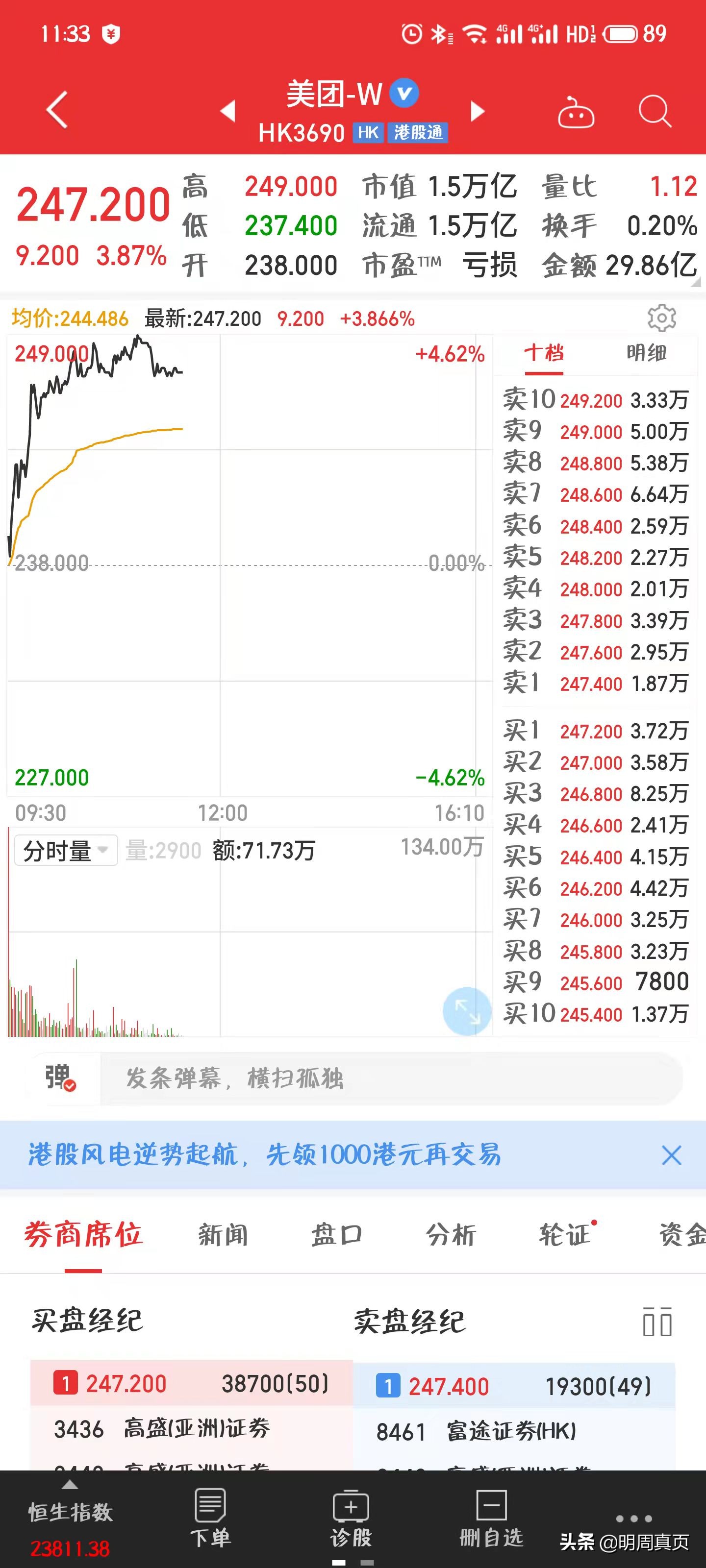
Task: Type a bullet comment in 发条弹幕 field
Action: click(390, 1078)
